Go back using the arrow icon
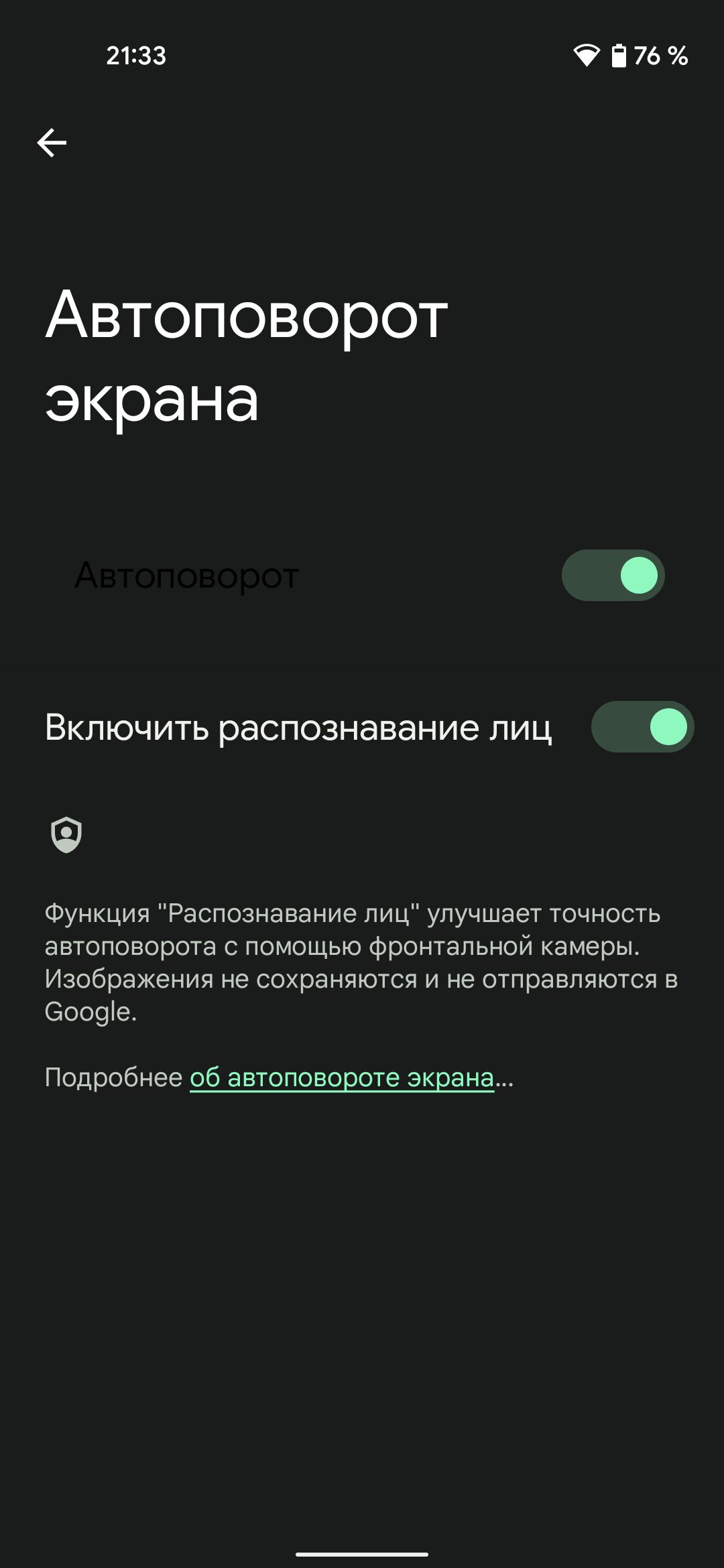The image size is (724, 1568). [52, 143]
